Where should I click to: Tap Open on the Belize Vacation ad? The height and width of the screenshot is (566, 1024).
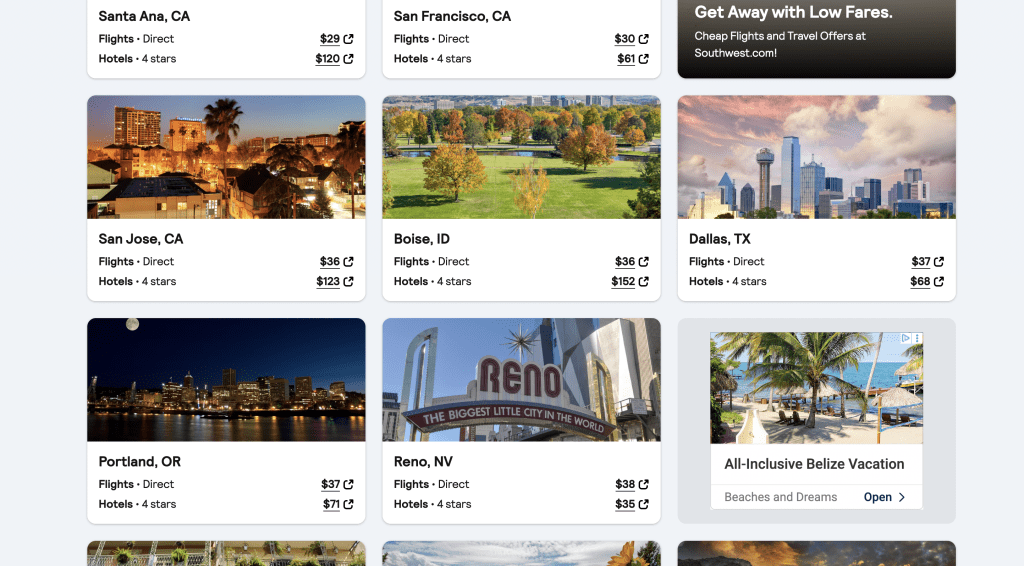(884, 497)
